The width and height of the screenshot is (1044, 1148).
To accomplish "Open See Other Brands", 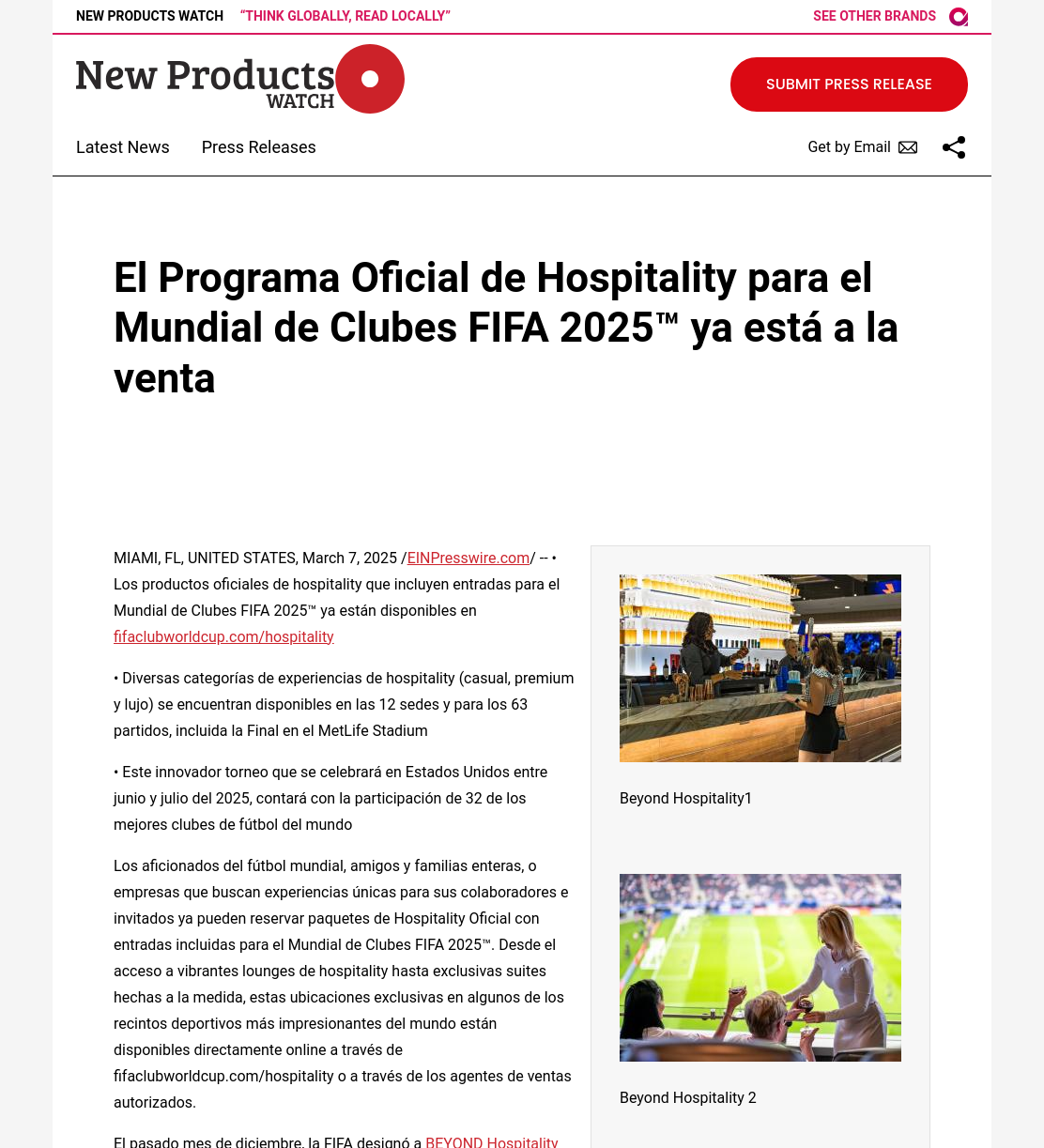I will (x=890, y=16).
